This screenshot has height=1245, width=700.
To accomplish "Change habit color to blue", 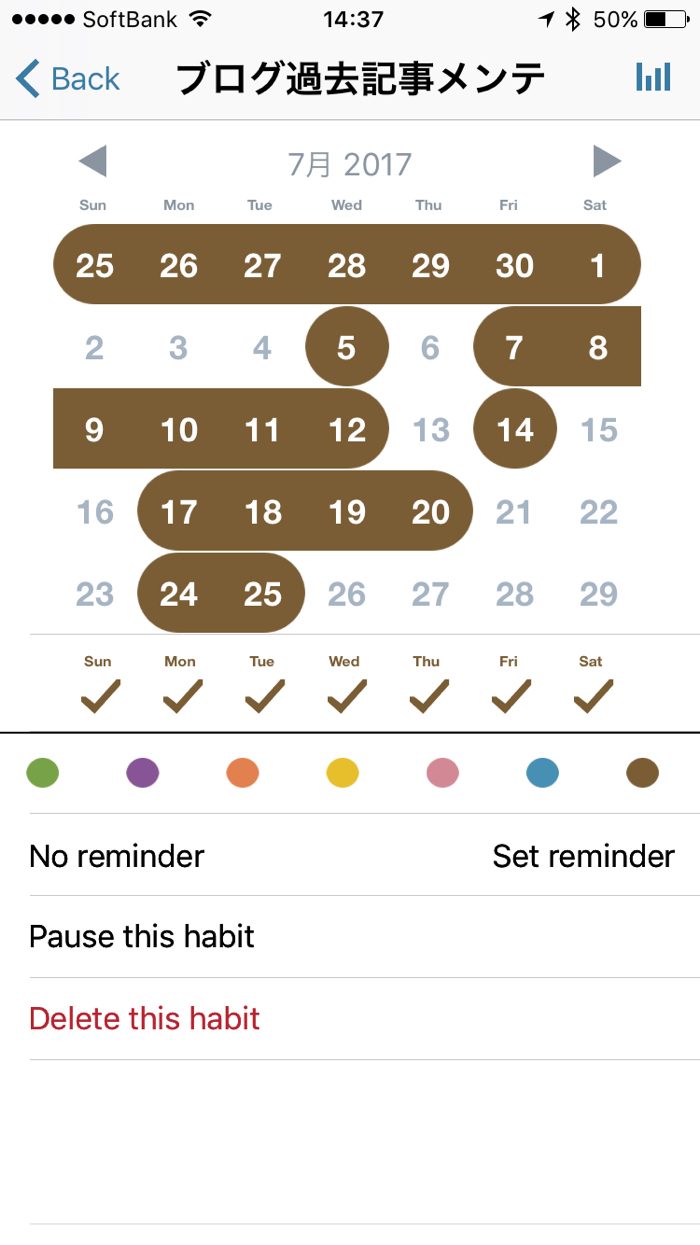I will (542, 773).
